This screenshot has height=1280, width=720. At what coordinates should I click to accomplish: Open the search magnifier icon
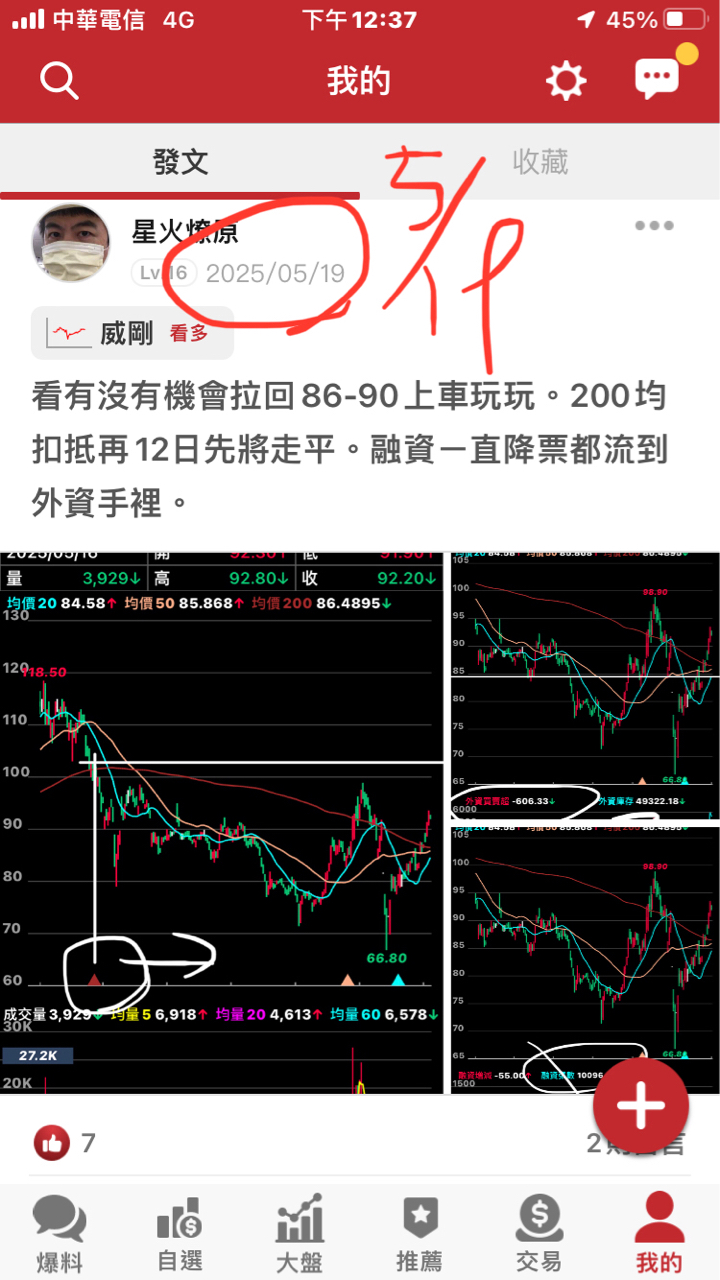[59, 80]
